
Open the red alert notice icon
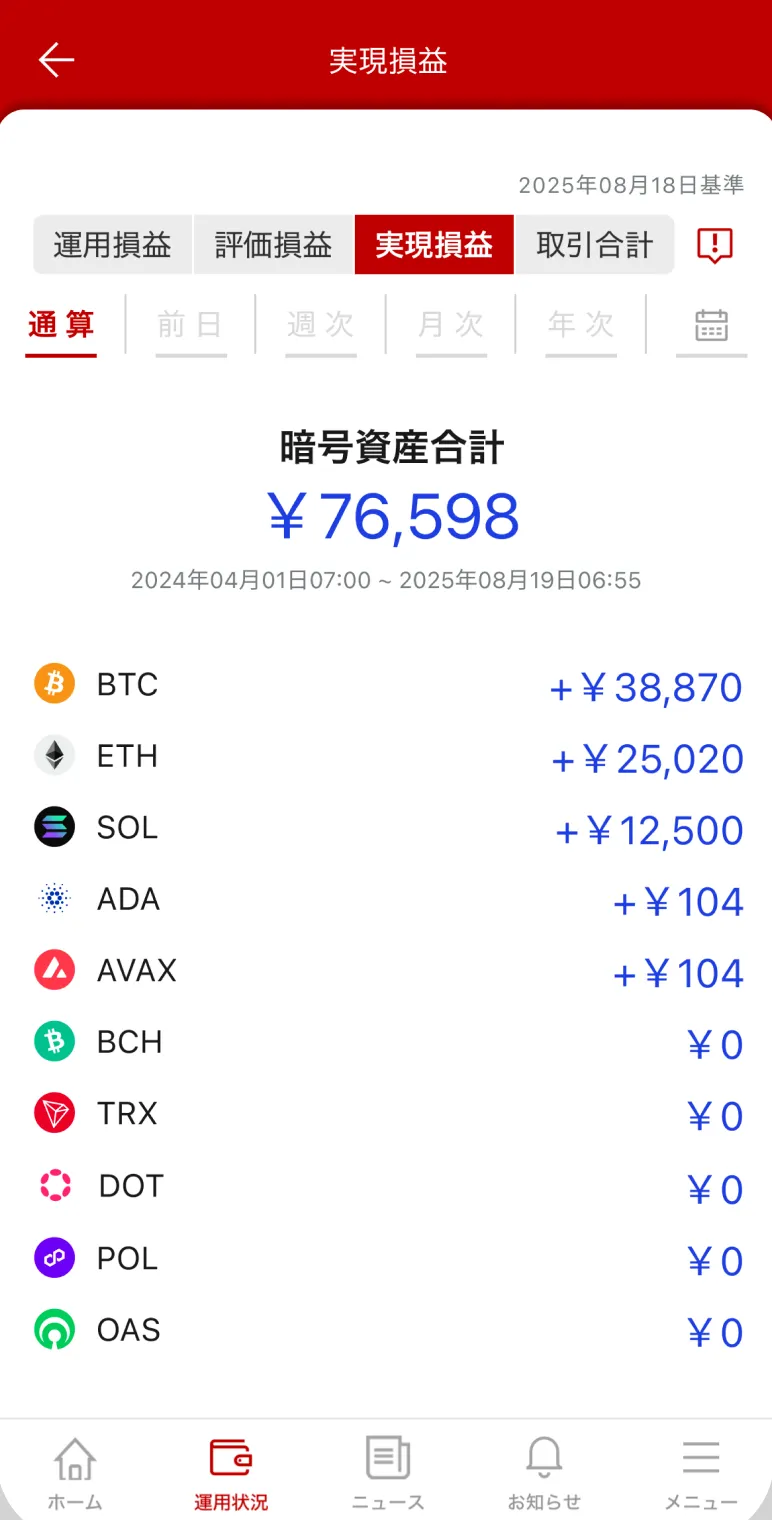tap(714, 245)
